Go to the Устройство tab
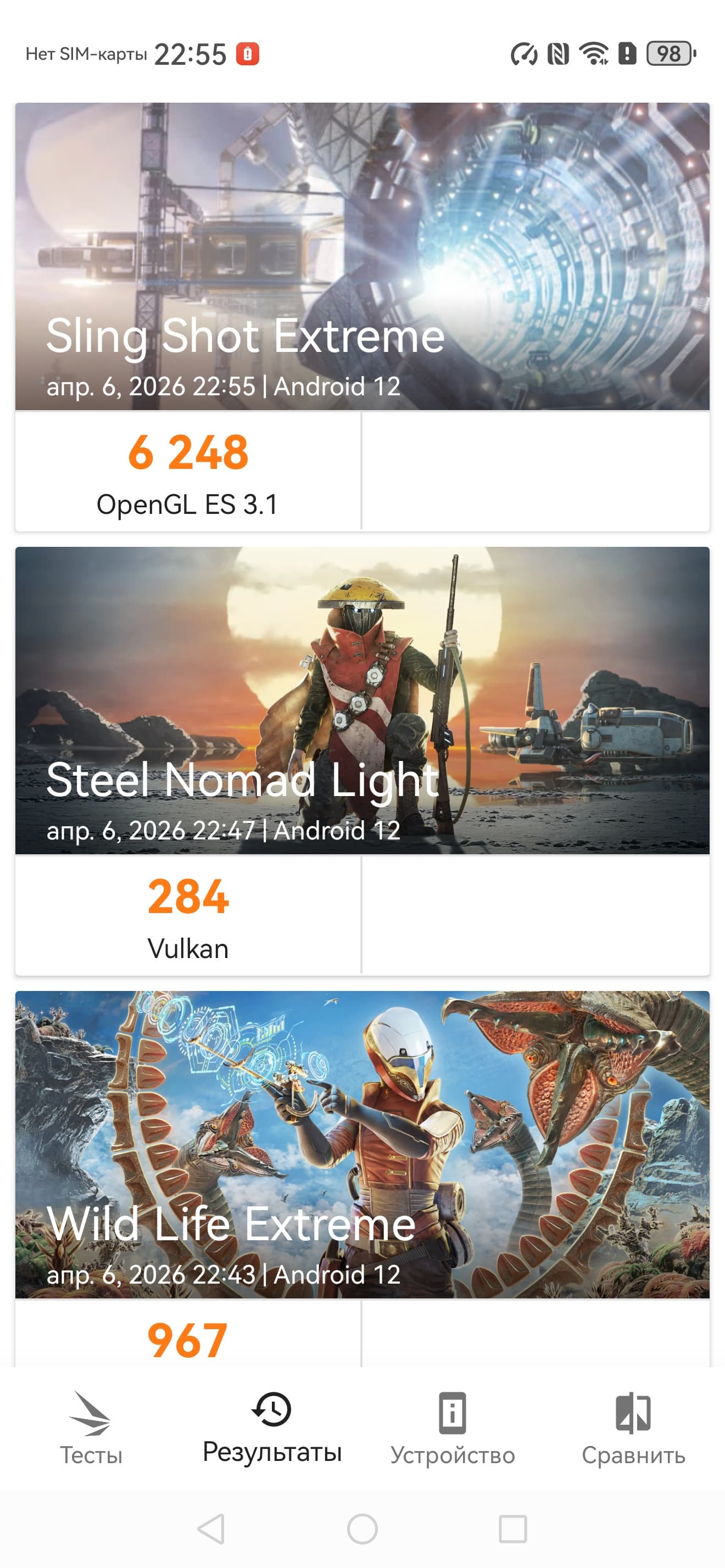 [452, 1428]
